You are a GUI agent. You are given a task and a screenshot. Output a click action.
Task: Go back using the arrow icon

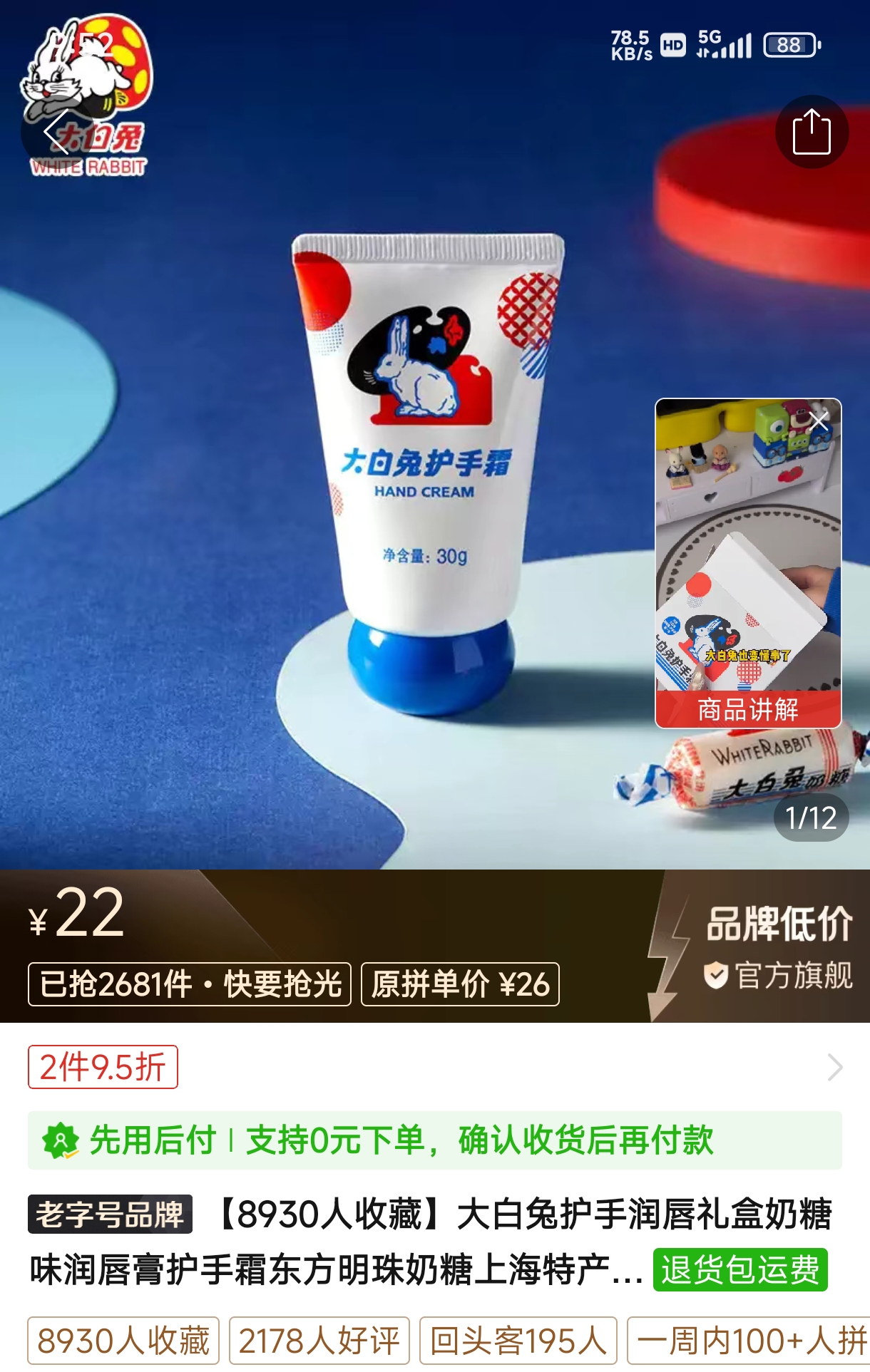click(x=56, y=132)
